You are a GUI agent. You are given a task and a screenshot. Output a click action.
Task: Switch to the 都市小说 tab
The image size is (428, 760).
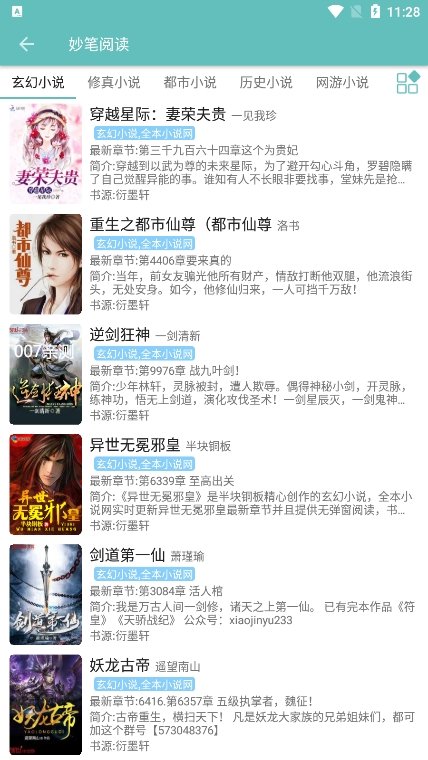pos(190,82)
